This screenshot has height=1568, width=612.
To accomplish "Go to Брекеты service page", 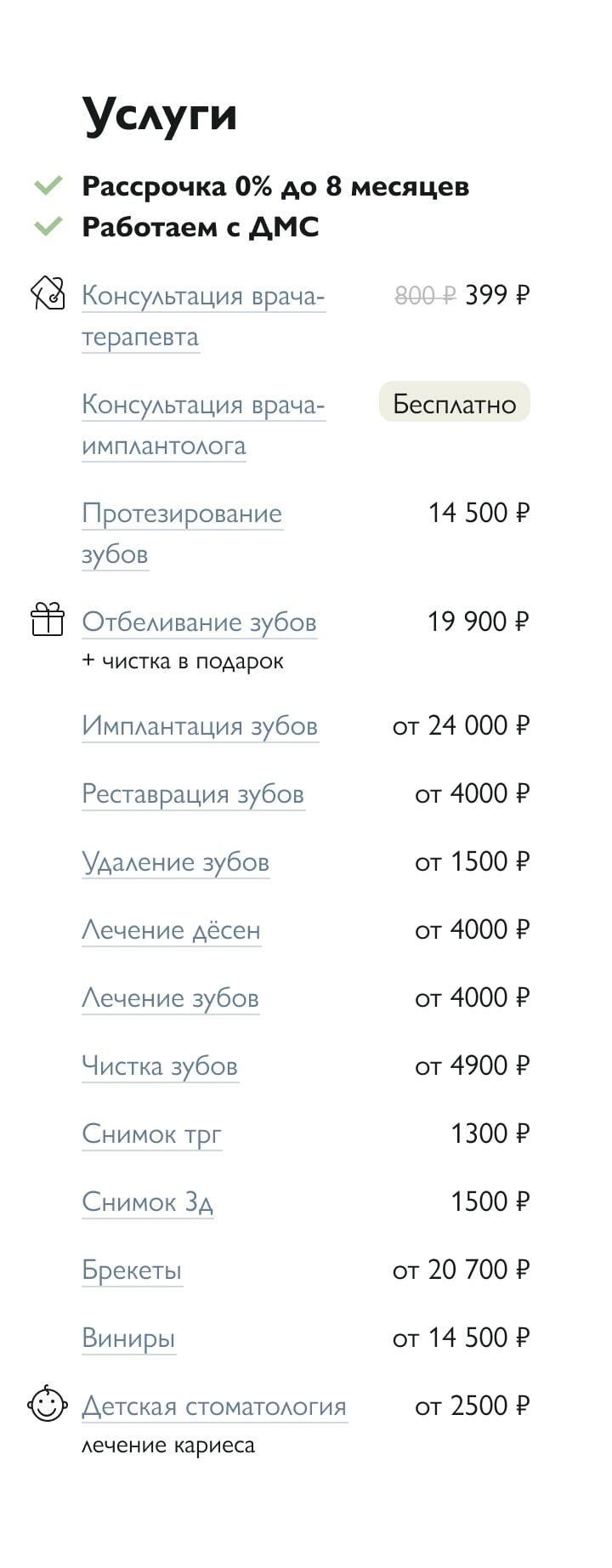I will (x=132, y=1270).
